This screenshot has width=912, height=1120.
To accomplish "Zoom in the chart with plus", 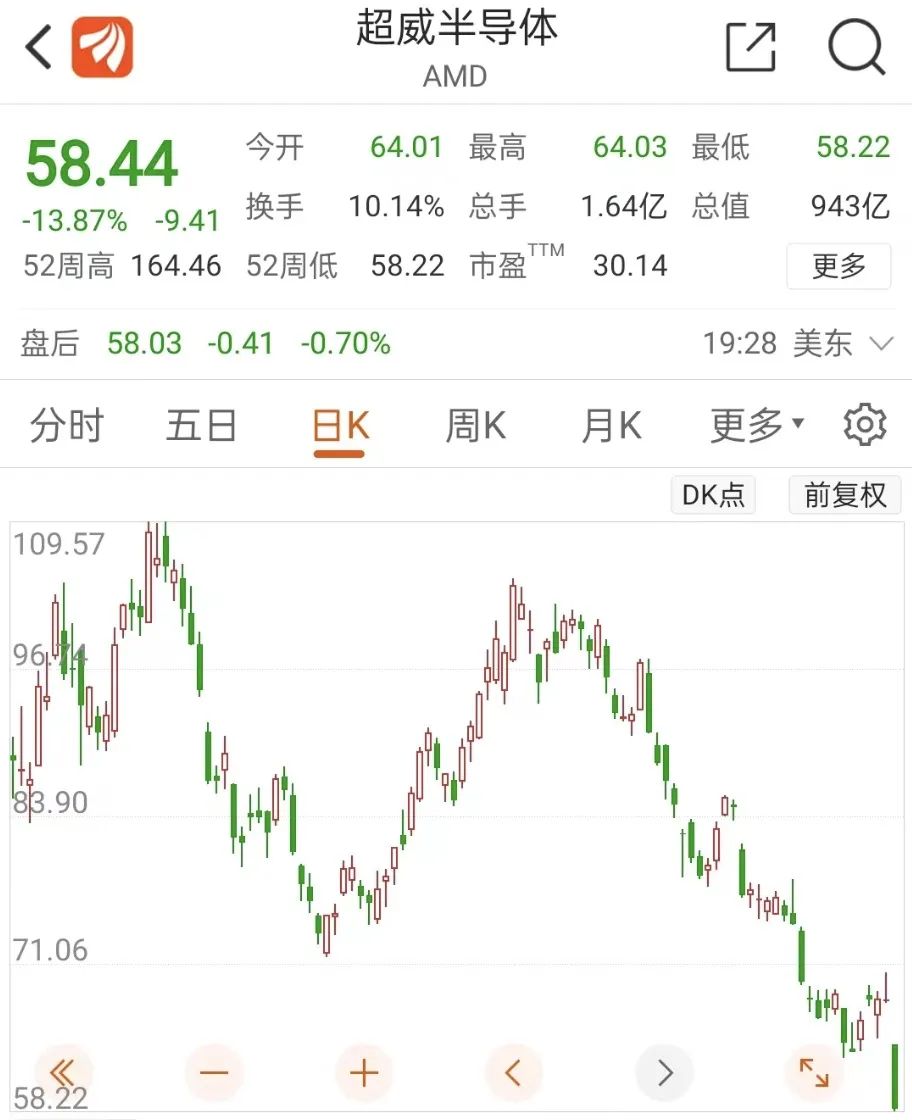I will (364, 1074).
